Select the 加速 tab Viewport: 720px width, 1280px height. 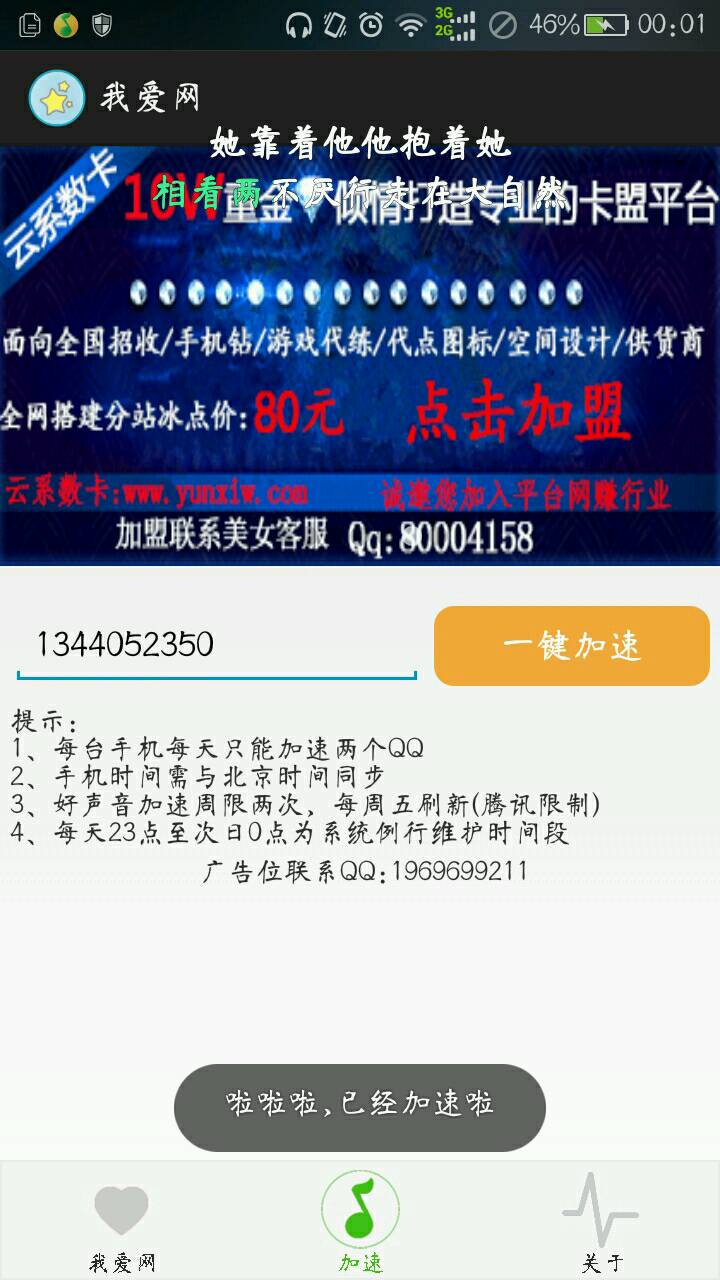[360, 1222]
